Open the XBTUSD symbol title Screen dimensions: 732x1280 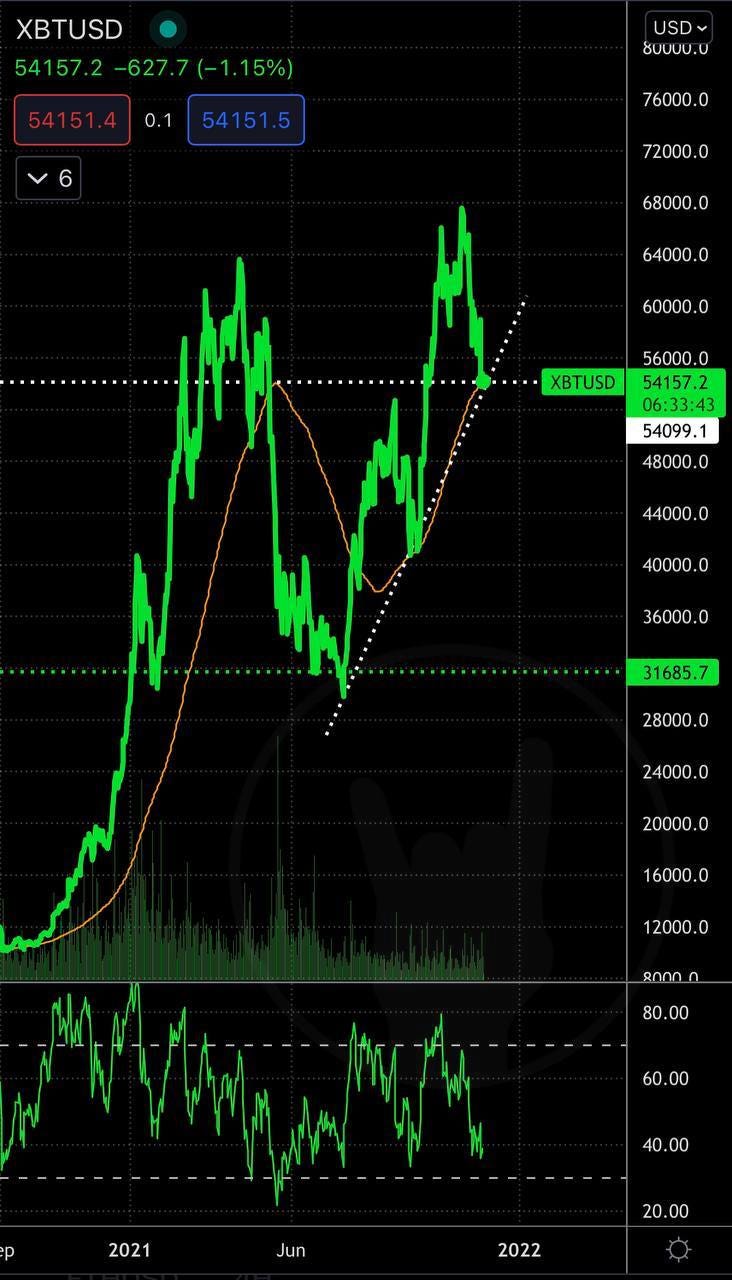tap(69, 30)
